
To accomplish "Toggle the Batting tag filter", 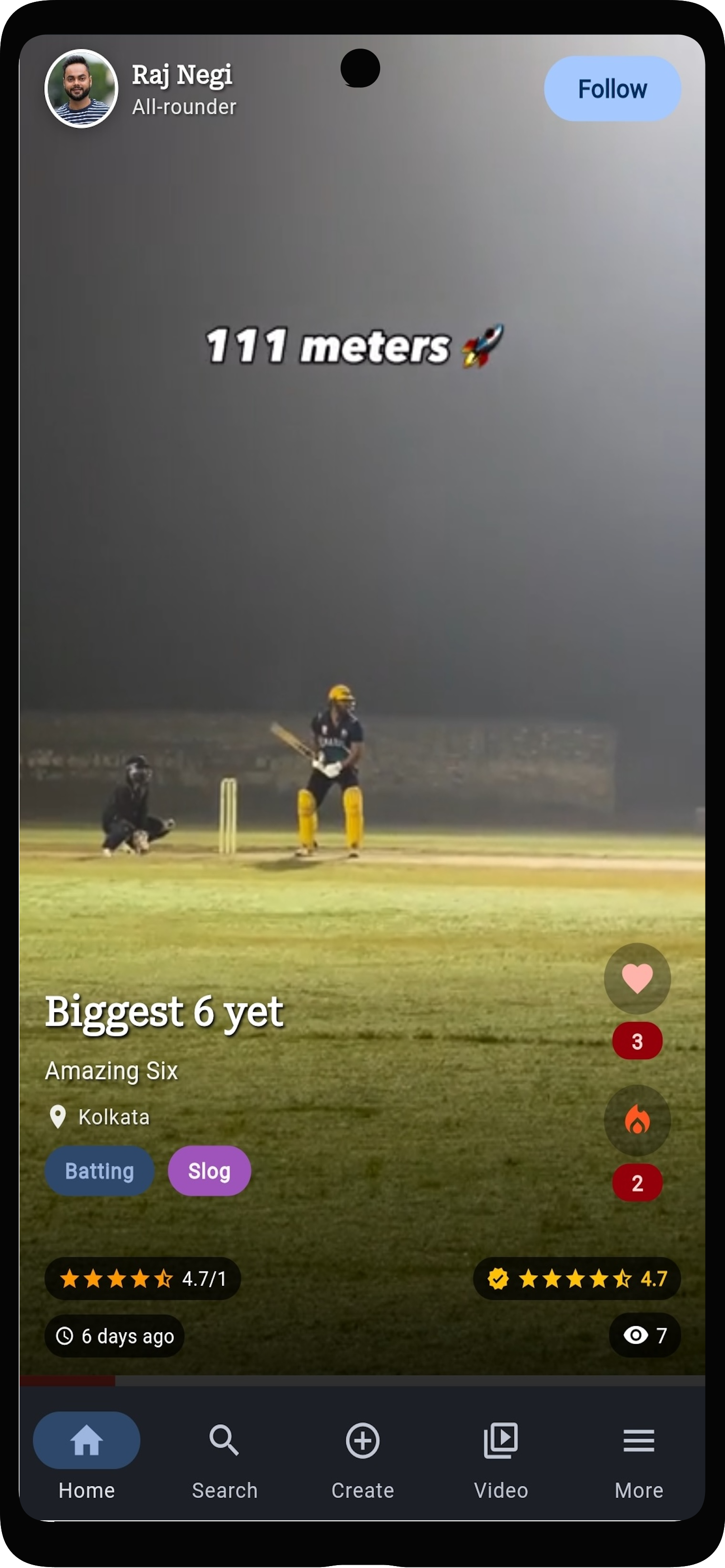I will click(x=99, y=1170).
